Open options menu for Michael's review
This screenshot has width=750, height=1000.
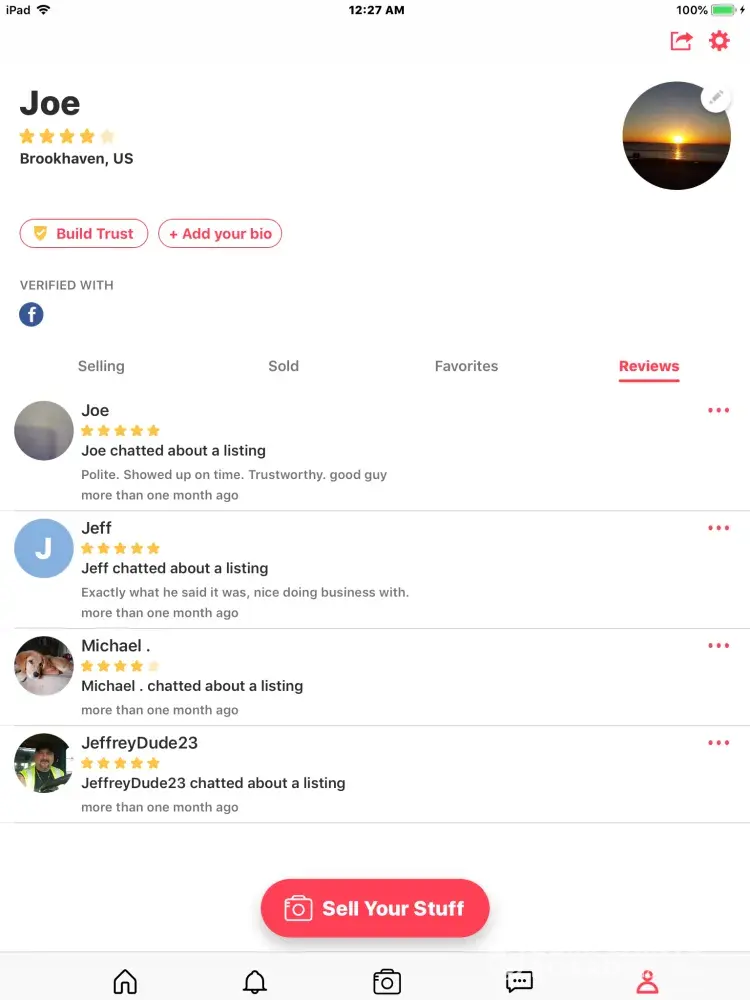click(x=718, y=645)
